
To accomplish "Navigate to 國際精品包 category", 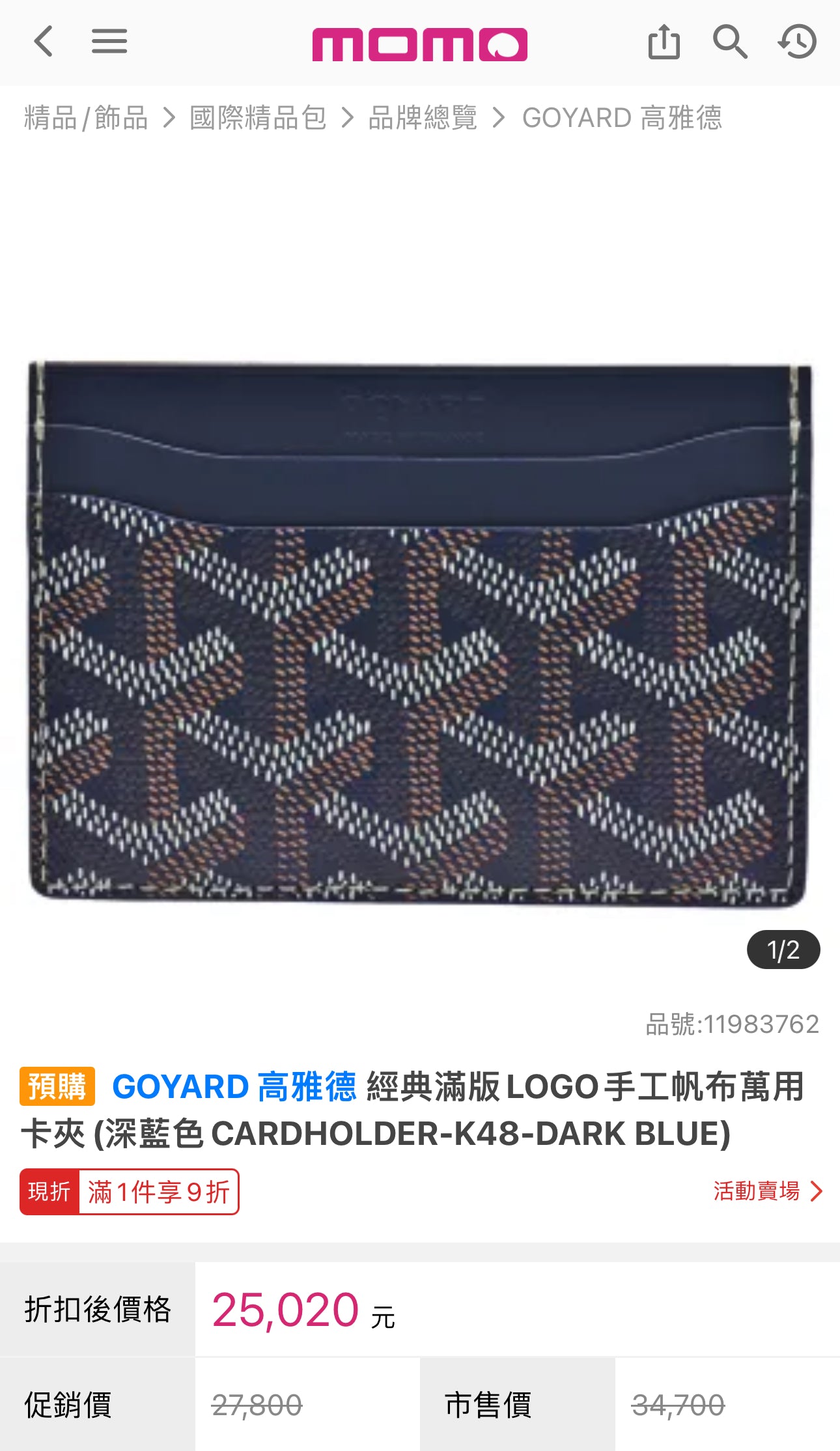I will pyautogui.click(x=258, y=118).
